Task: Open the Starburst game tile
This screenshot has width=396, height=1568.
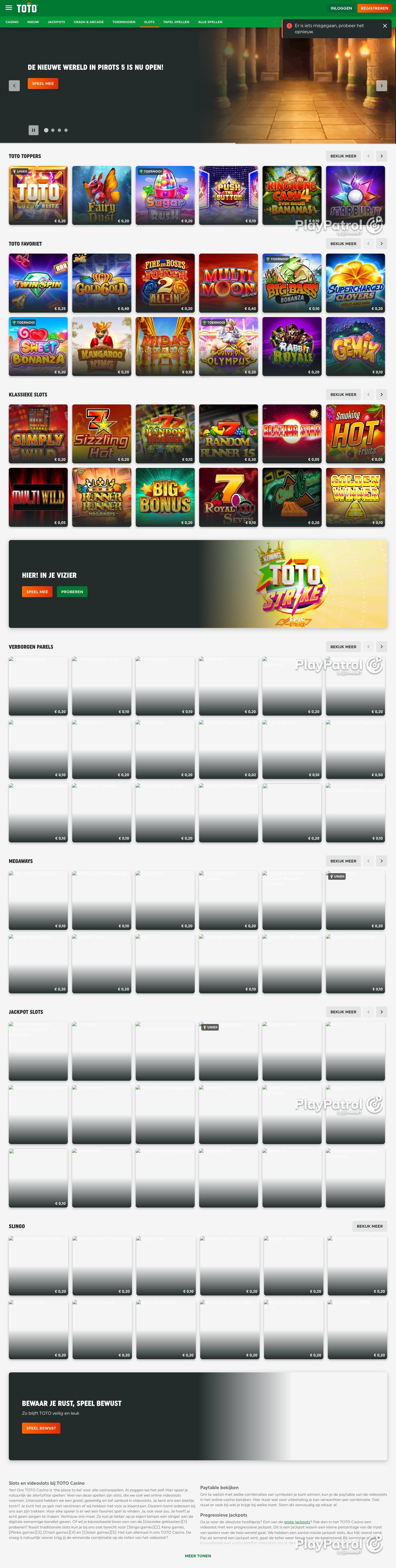Action: click(x=355, y=195)
